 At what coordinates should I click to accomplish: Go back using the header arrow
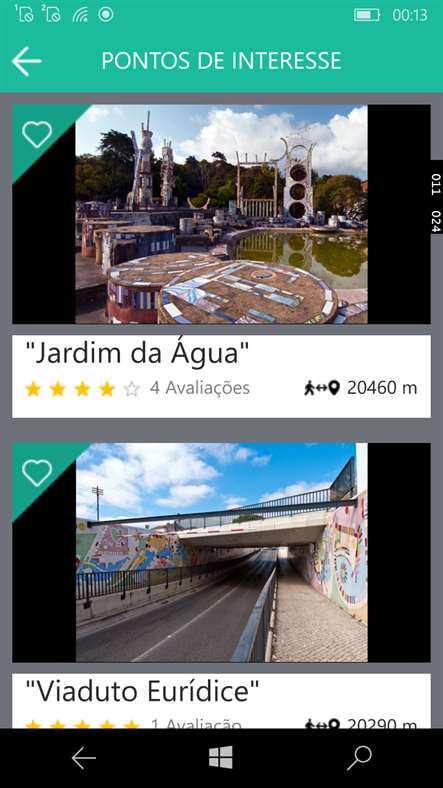point(27,61)
